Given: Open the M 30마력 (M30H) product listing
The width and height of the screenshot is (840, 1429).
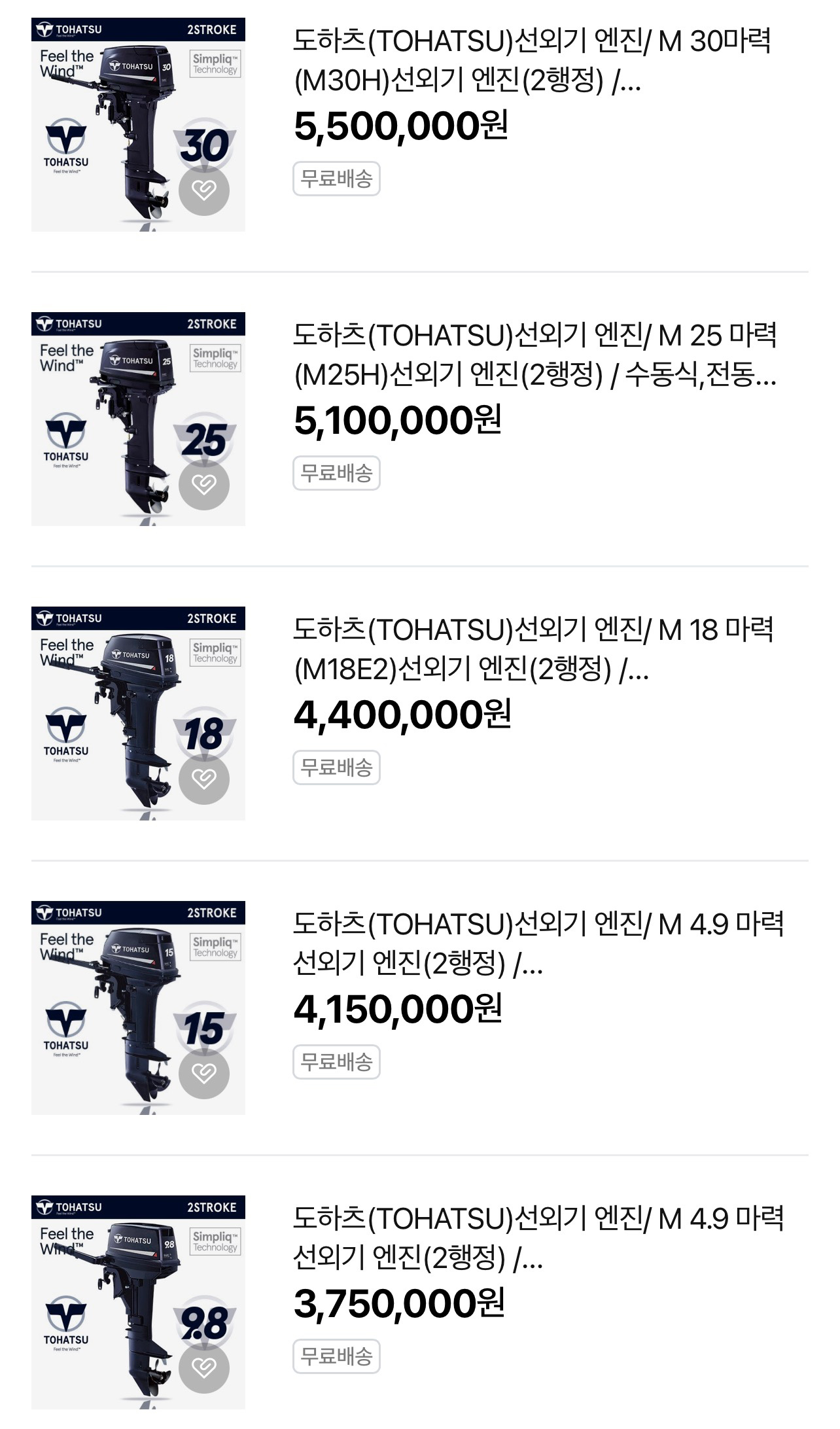Looking at the screenshot, I should coord(531,60).
